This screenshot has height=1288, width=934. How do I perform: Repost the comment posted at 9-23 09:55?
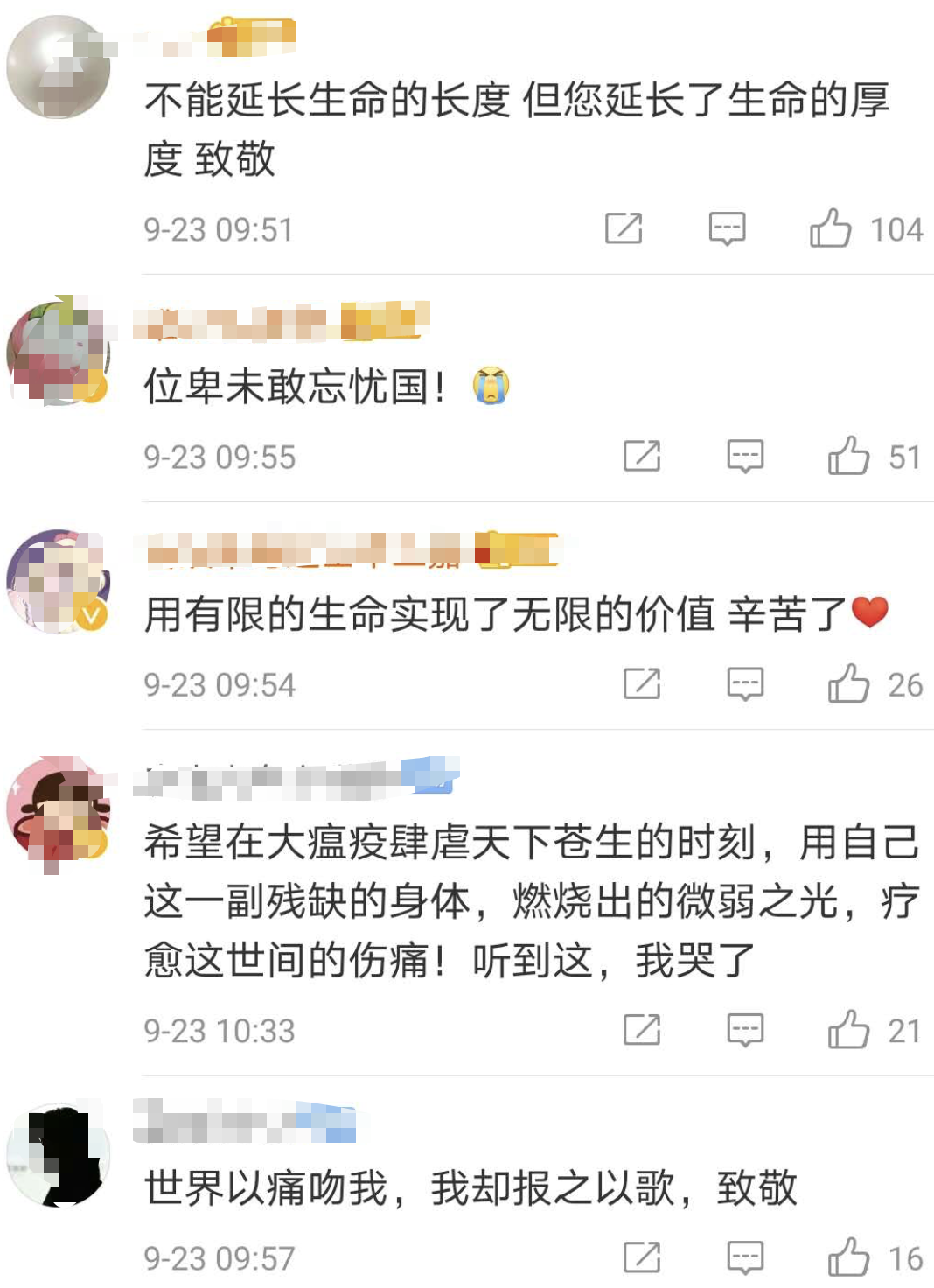(x=642, y=456)
